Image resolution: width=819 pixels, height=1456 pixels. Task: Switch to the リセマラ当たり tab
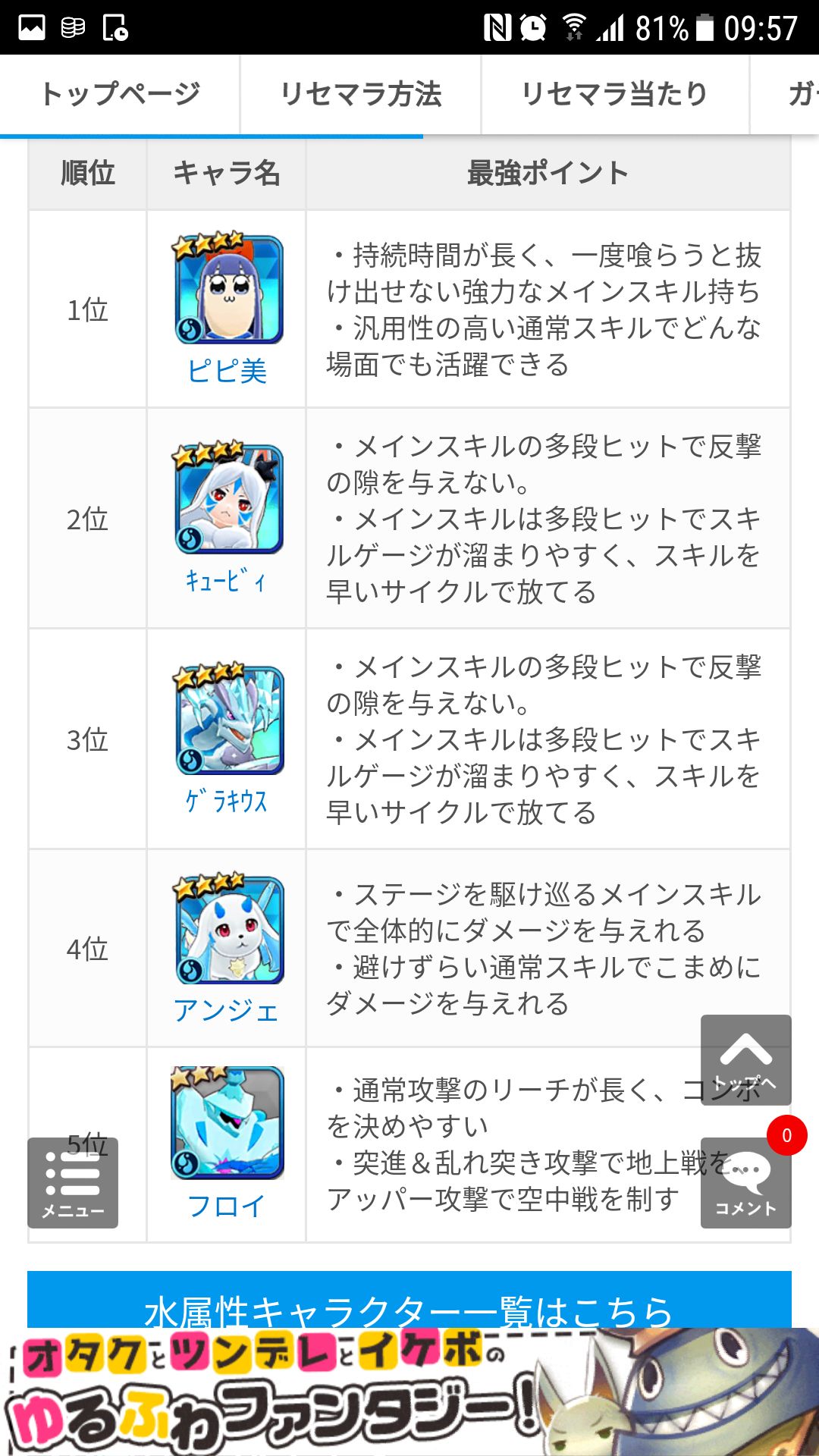(x=614, y=93)
